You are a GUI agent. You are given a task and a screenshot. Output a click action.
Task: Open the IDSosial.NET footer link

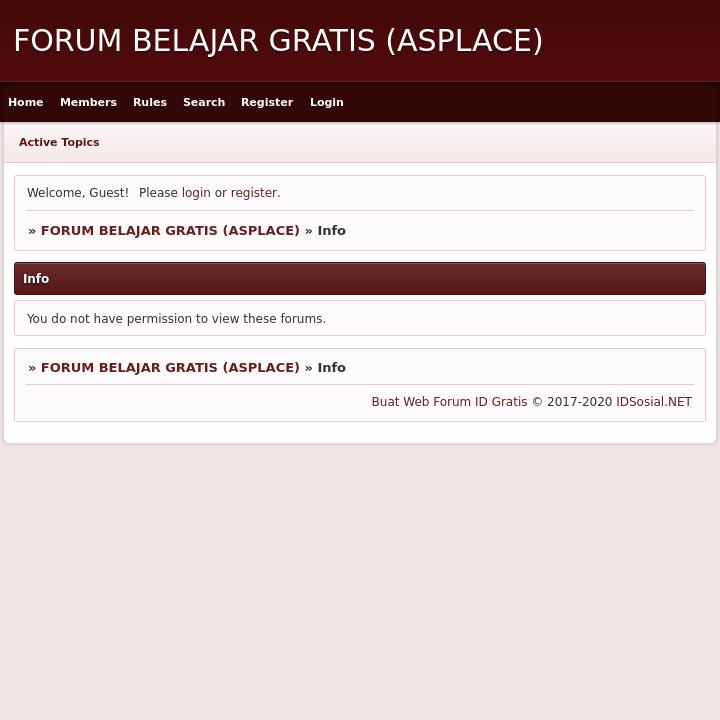(x=654, y=402)
